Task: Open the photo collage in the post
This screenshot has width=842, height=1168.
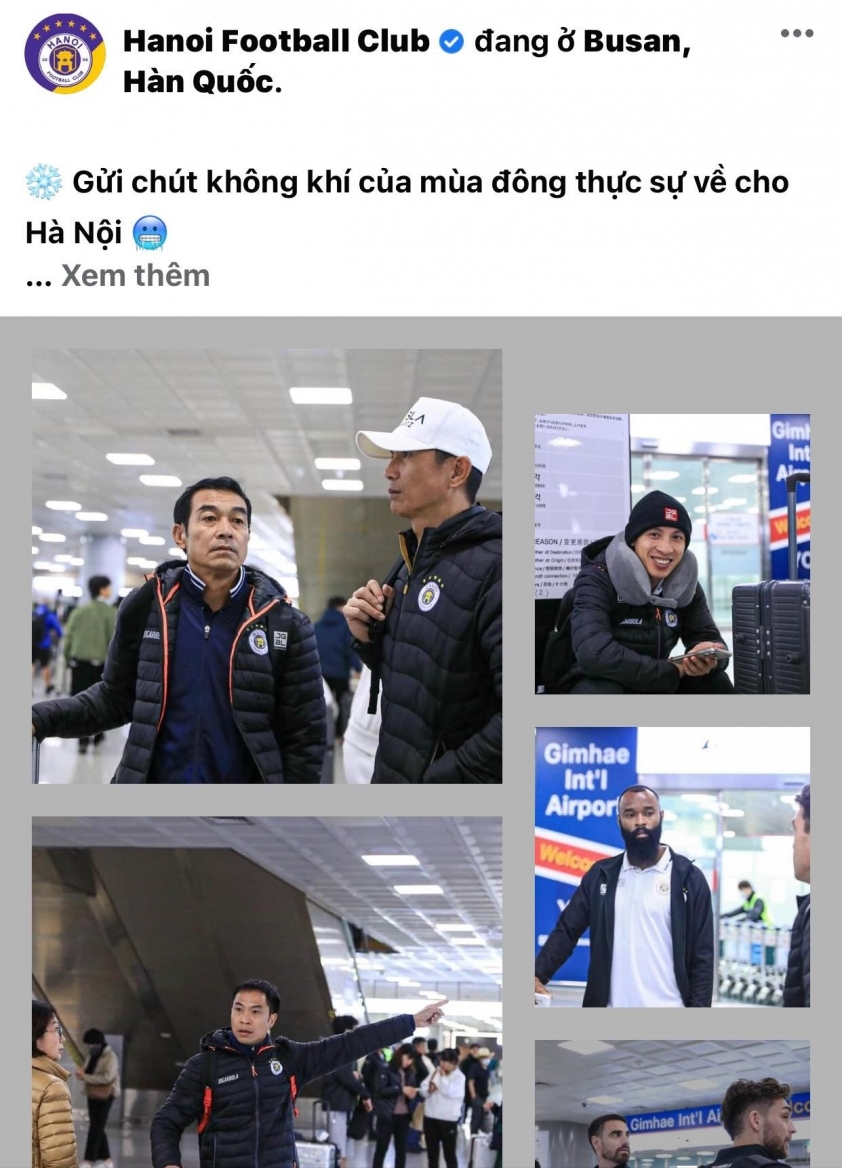Action: coord(267,566)
